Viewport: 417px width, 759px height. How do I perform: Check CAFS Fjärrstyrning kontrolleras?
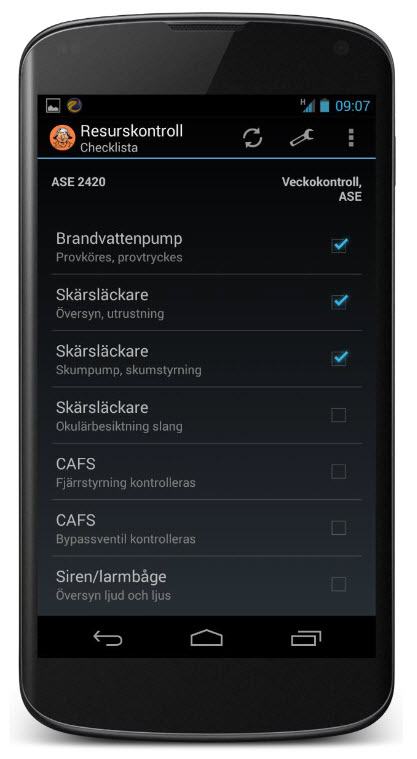[339, 471]
